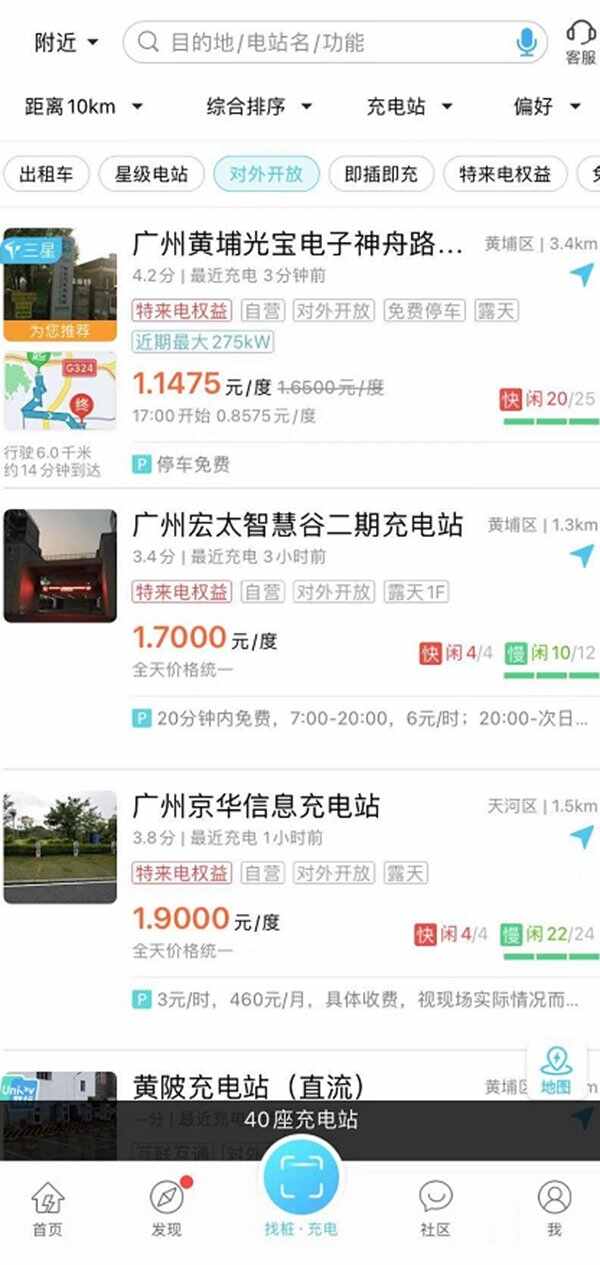
Task: Select the 即插即充 filter chip
Action: (381, 174)
